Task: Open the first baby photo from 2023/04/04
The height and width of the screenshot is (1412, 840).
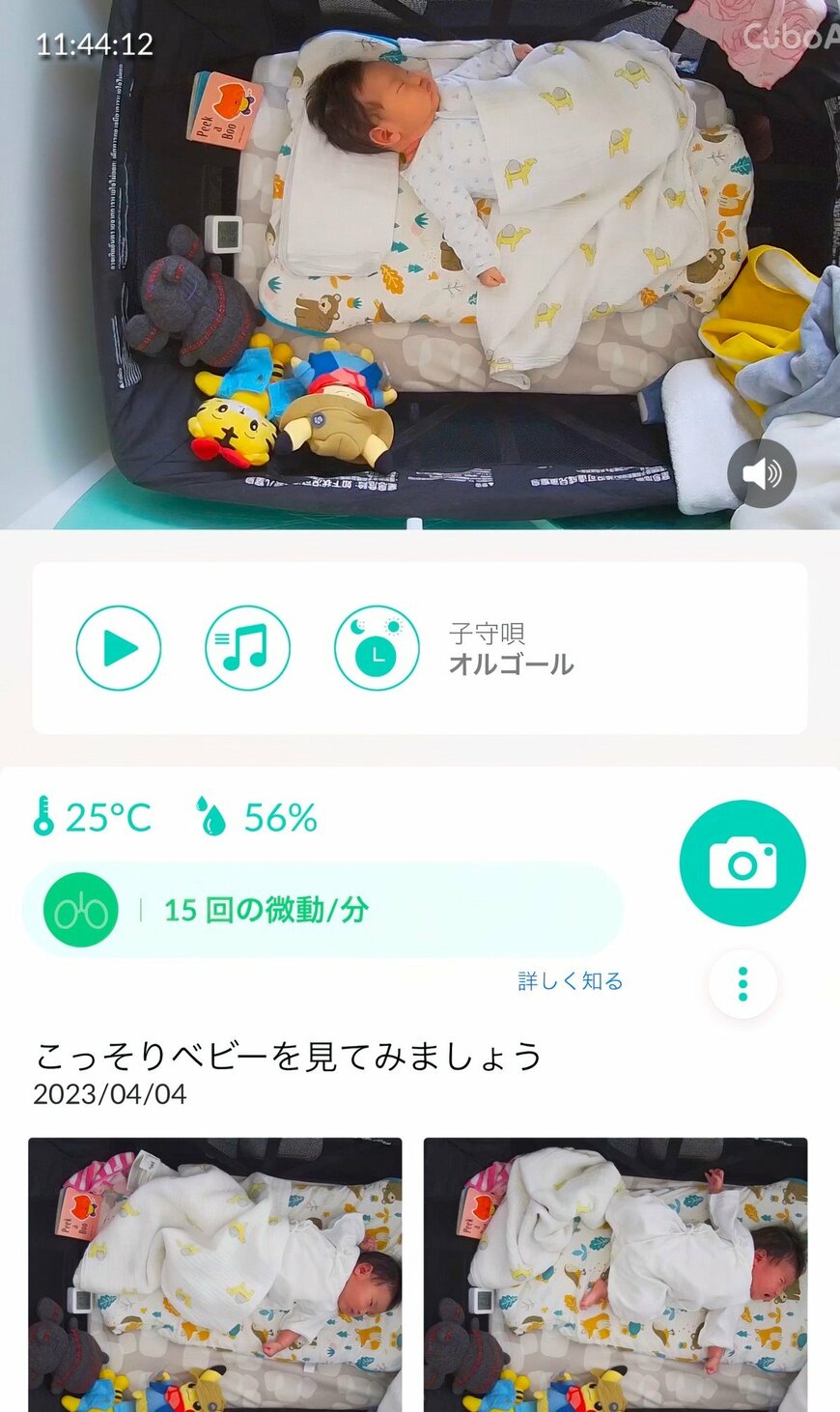Action: (x=214, y=1273)
